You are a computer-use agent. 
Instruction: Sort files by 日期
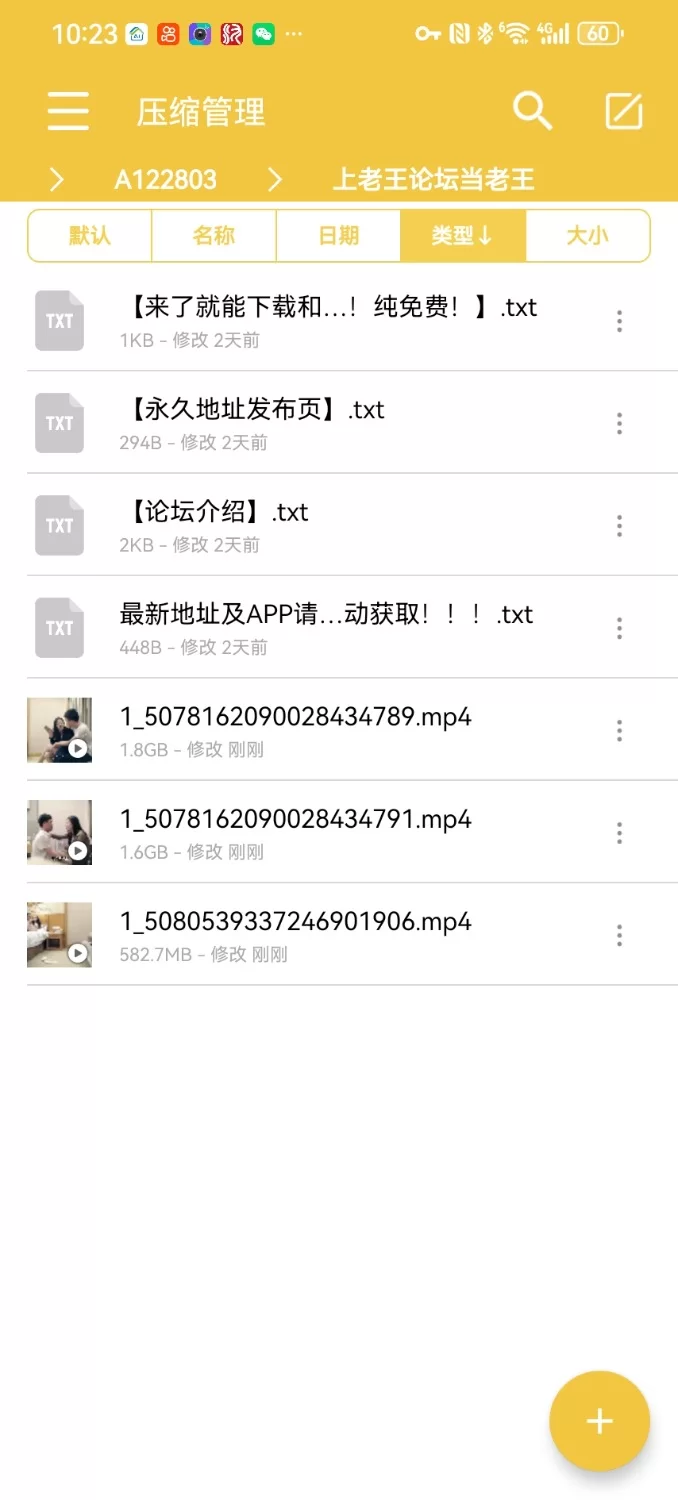pyautogui.click(x=338, y=236)
